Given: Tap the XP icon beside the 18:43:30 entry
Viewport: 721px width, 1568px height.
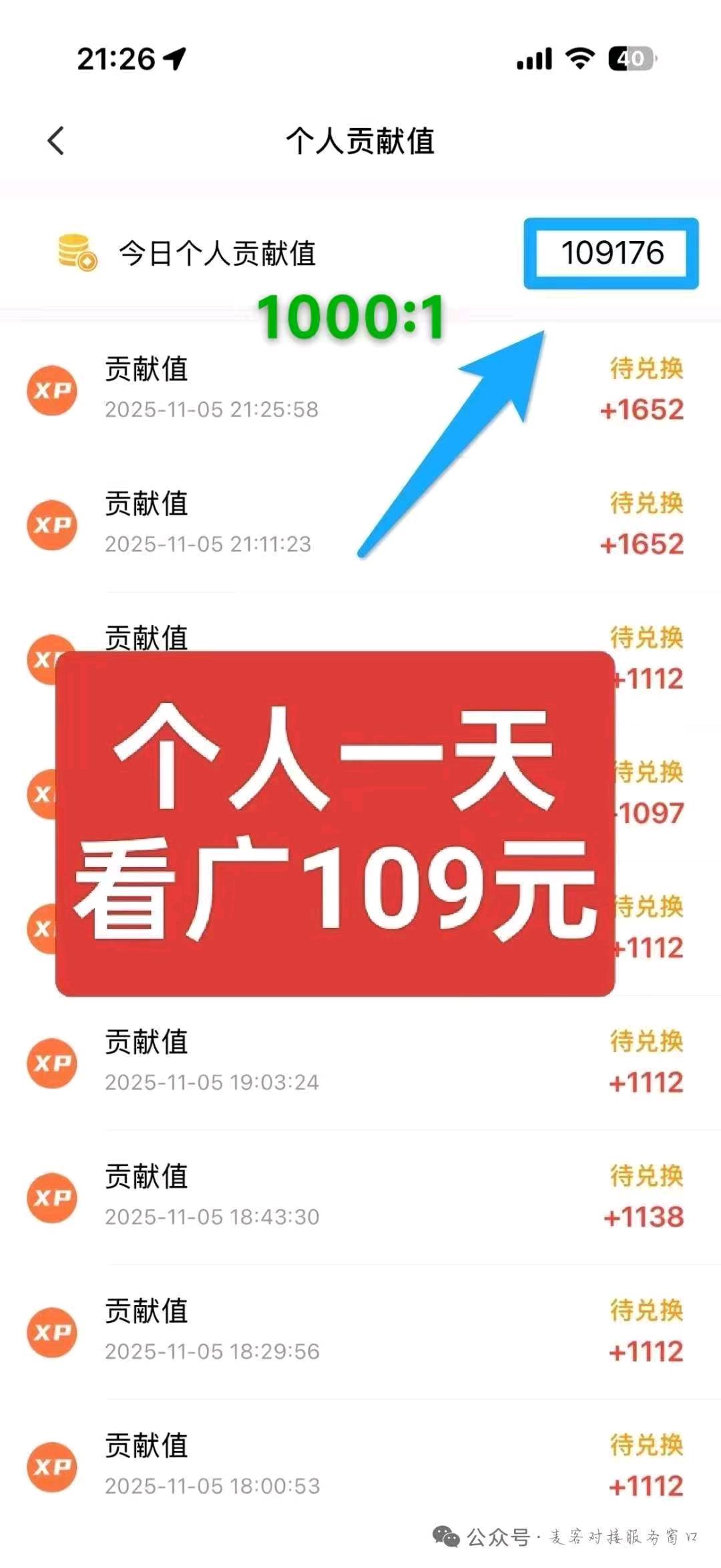Looking at the screenshot, I should point(52,1198).
